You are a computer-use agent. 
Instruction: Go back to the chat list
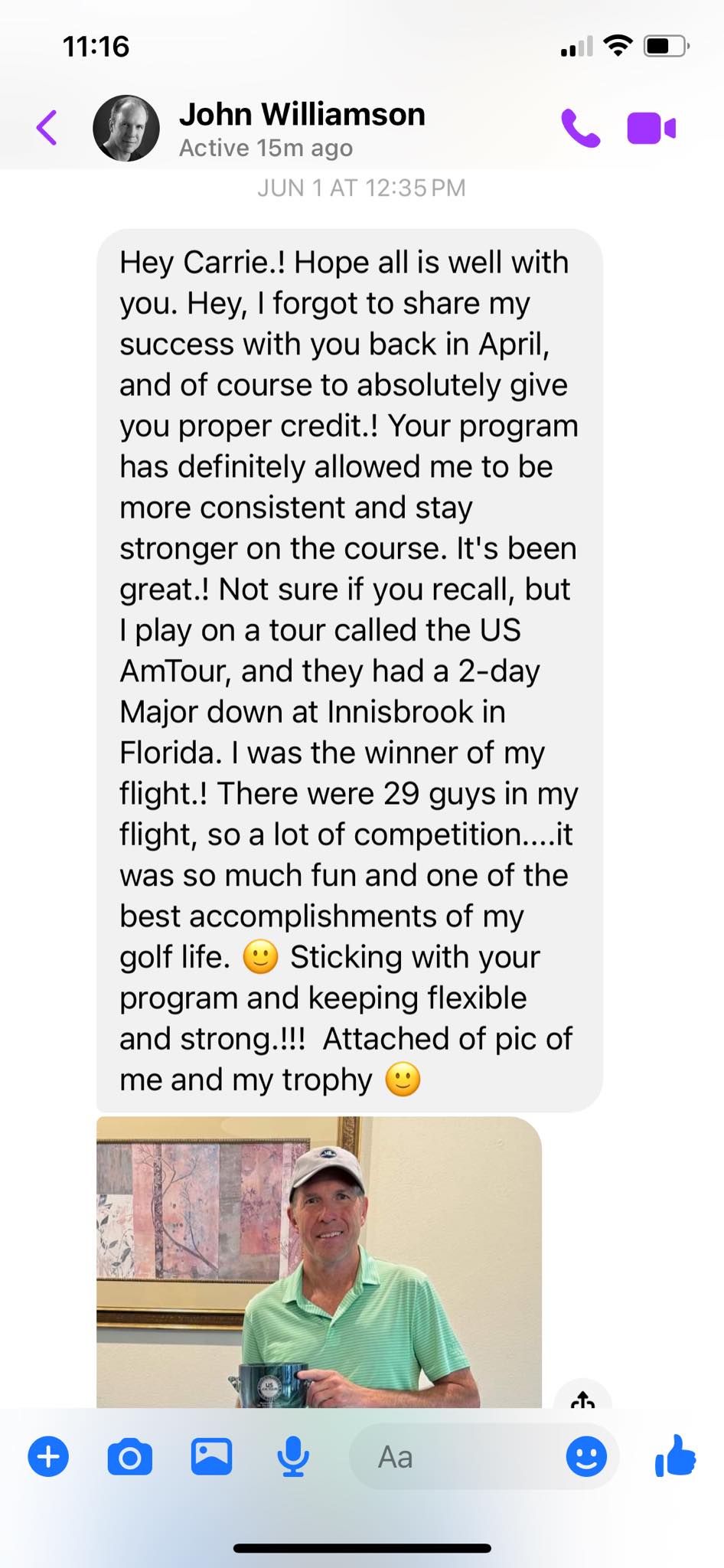47,127
